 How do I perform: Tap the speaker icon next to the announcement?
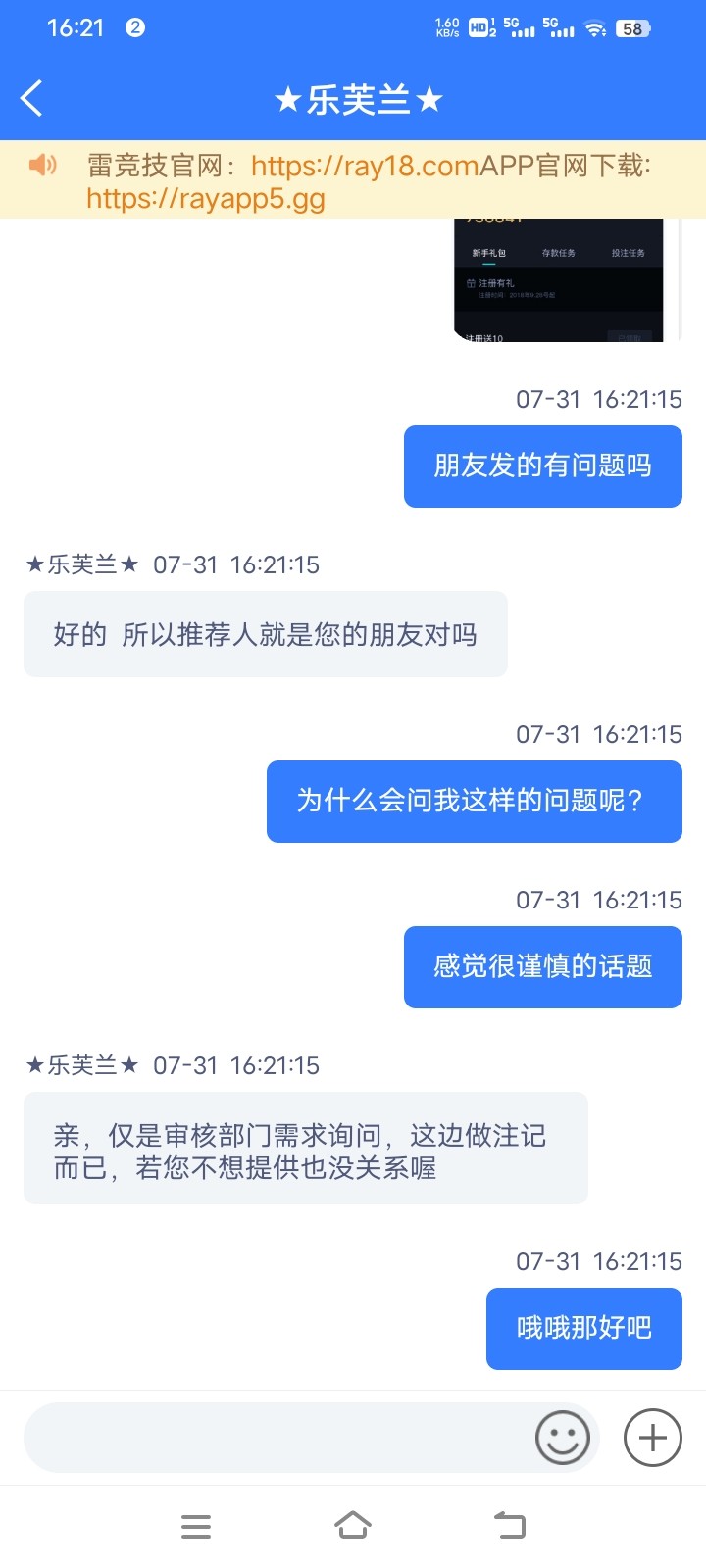(x=43, y=165)
